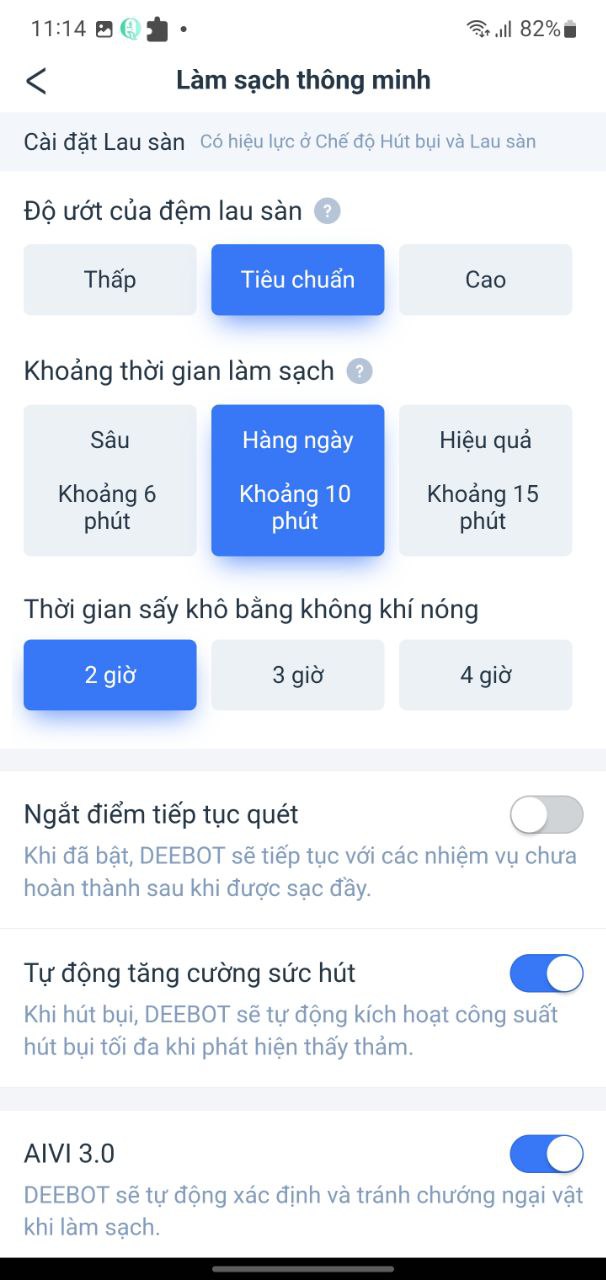
Task: Set hot air drying to 4 giờ
Action: (x=485, y=675)
